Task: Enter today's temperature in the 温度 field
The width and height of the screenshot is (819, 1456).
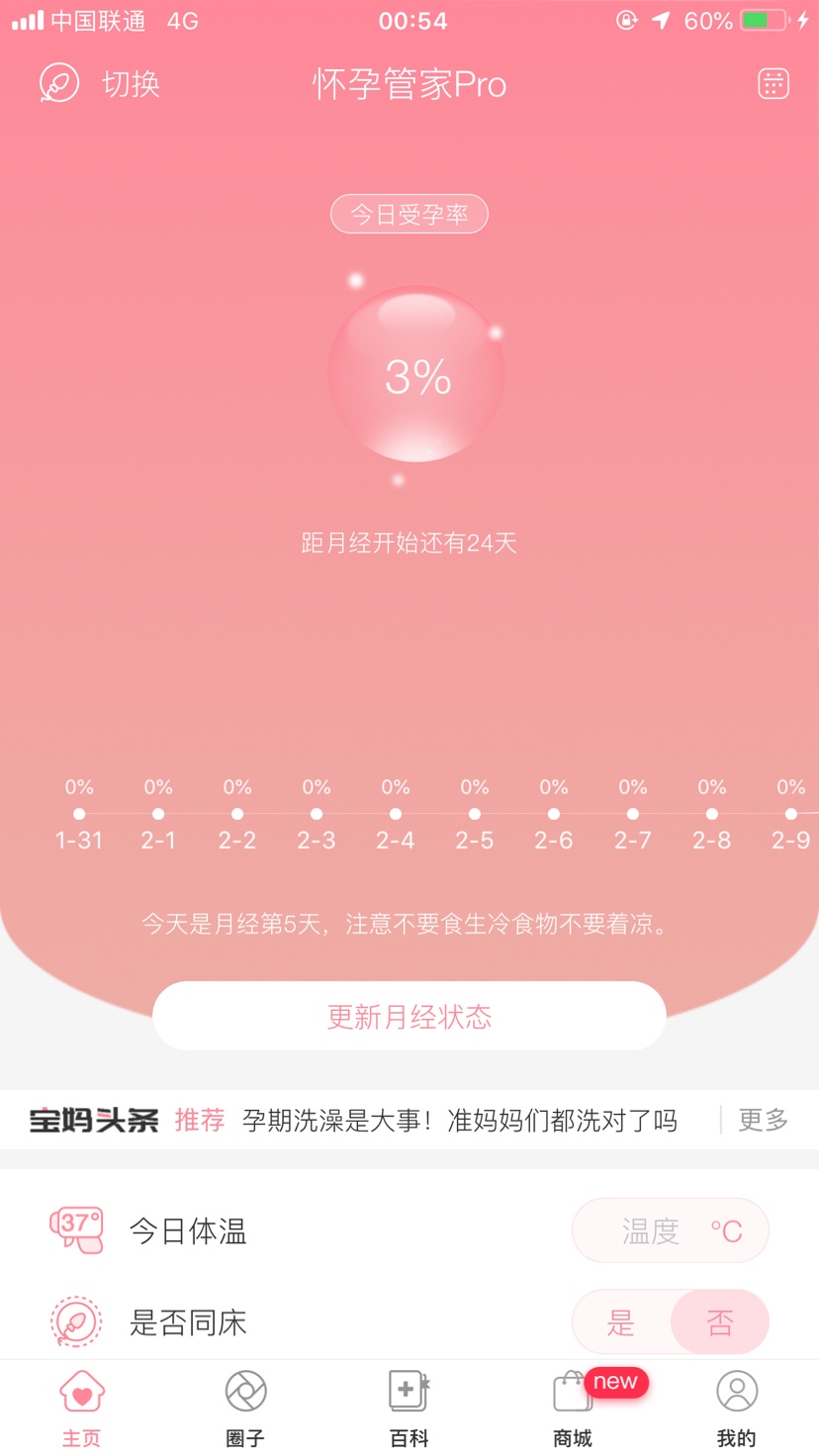Action: (x=670, y=1231)
